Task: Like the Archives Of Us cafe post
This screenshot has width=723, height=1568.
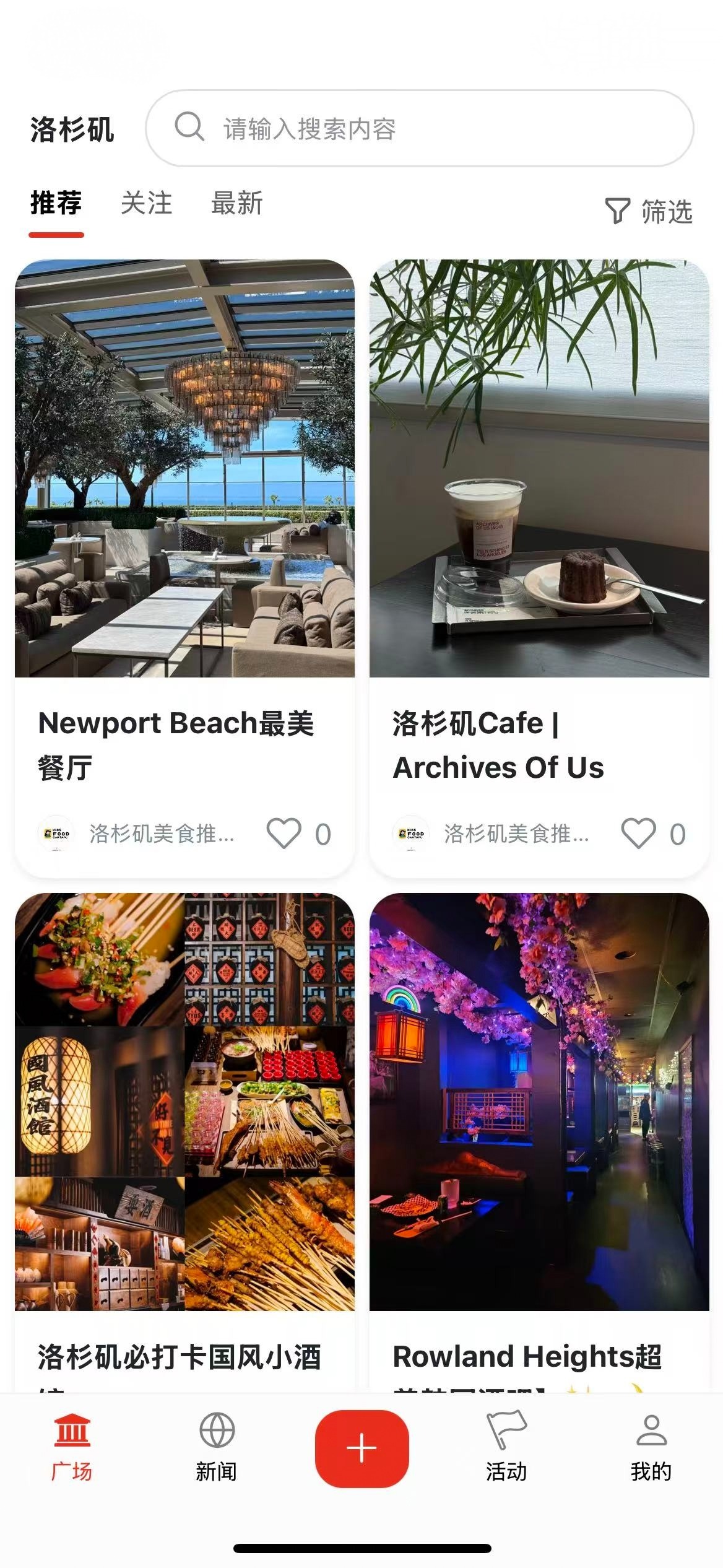Action: tap(638, 833)
